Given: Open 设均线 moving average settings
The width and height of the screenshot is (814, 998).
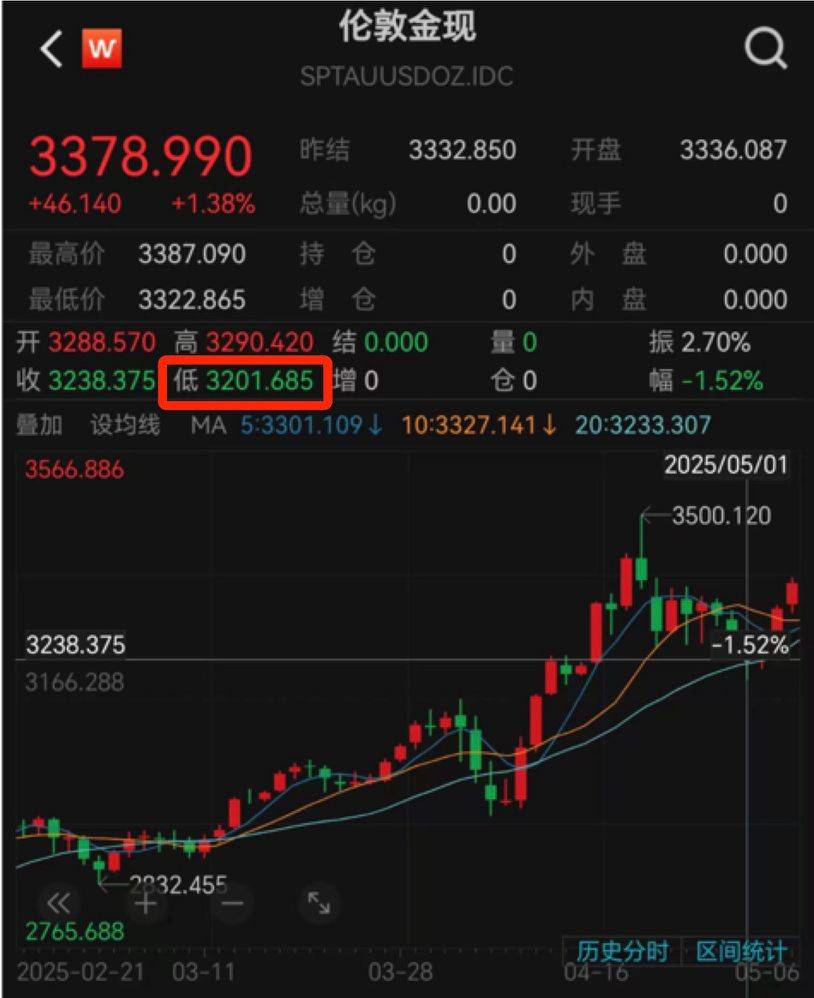Looking at the screenshot, I should pyautogui.click(x=125, y=425).
